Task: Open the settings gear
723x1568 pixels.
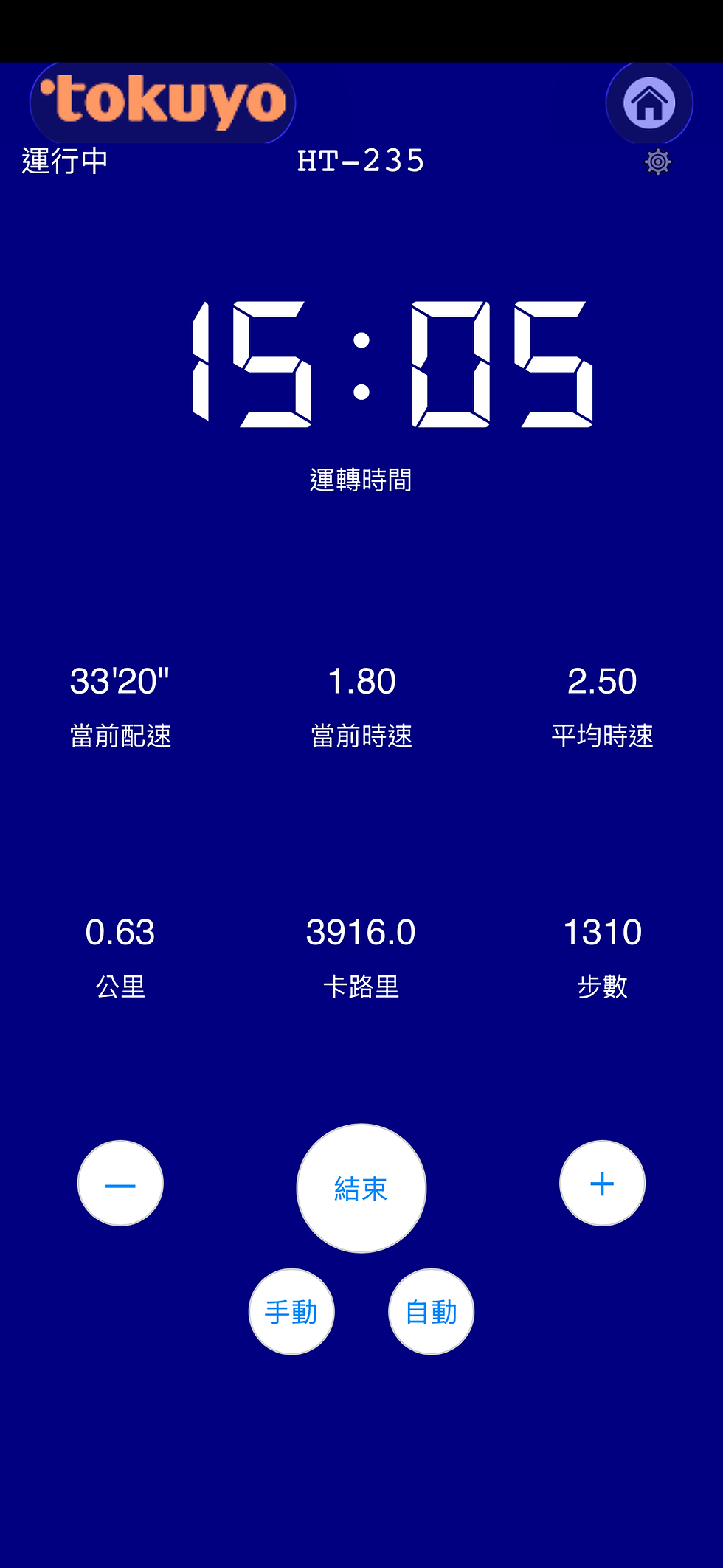Action: [x=657, y=162]
